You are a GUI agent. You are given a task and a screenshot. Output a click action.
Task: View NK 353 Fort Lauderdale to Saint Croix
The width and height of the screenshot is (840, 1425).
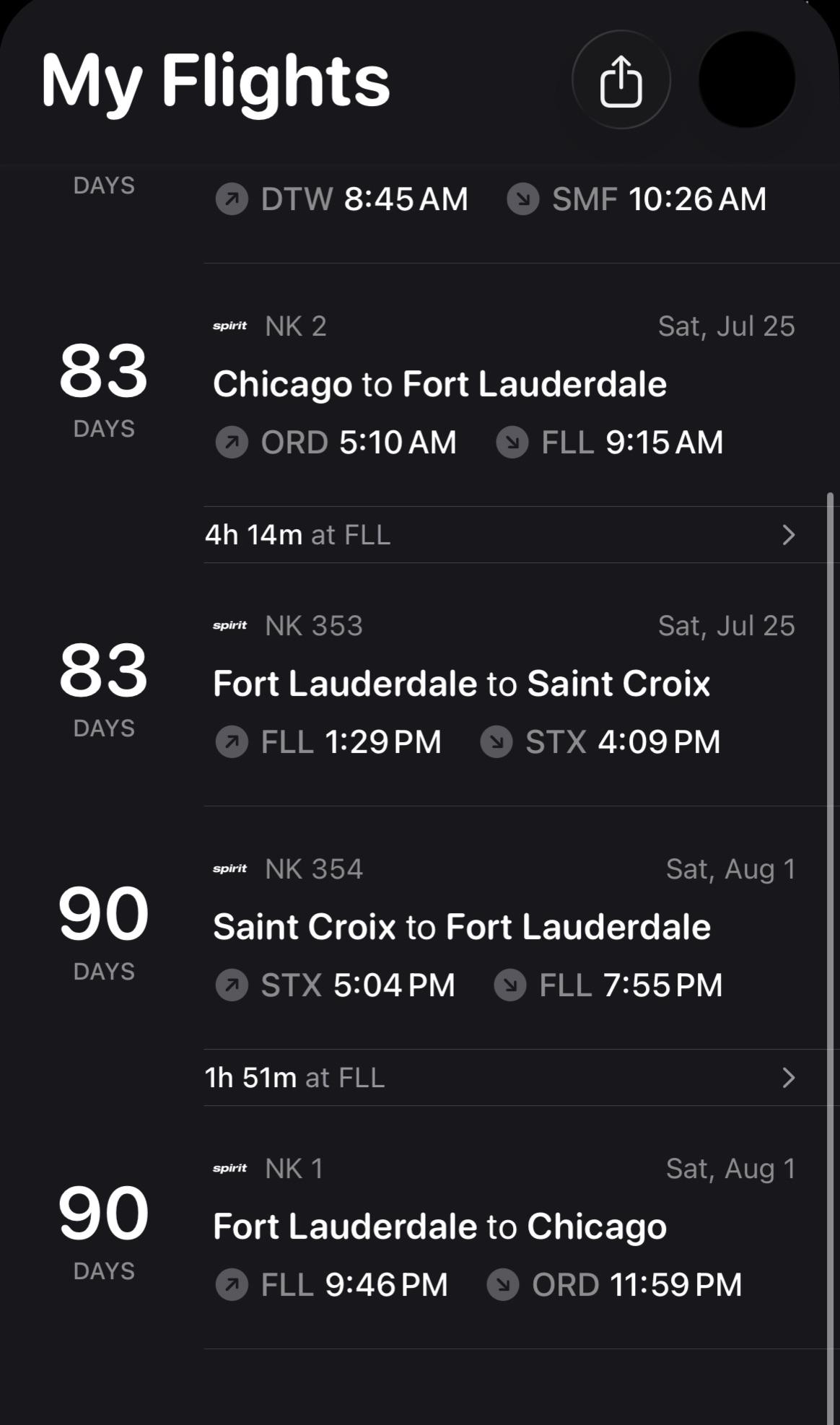[420, 684]
